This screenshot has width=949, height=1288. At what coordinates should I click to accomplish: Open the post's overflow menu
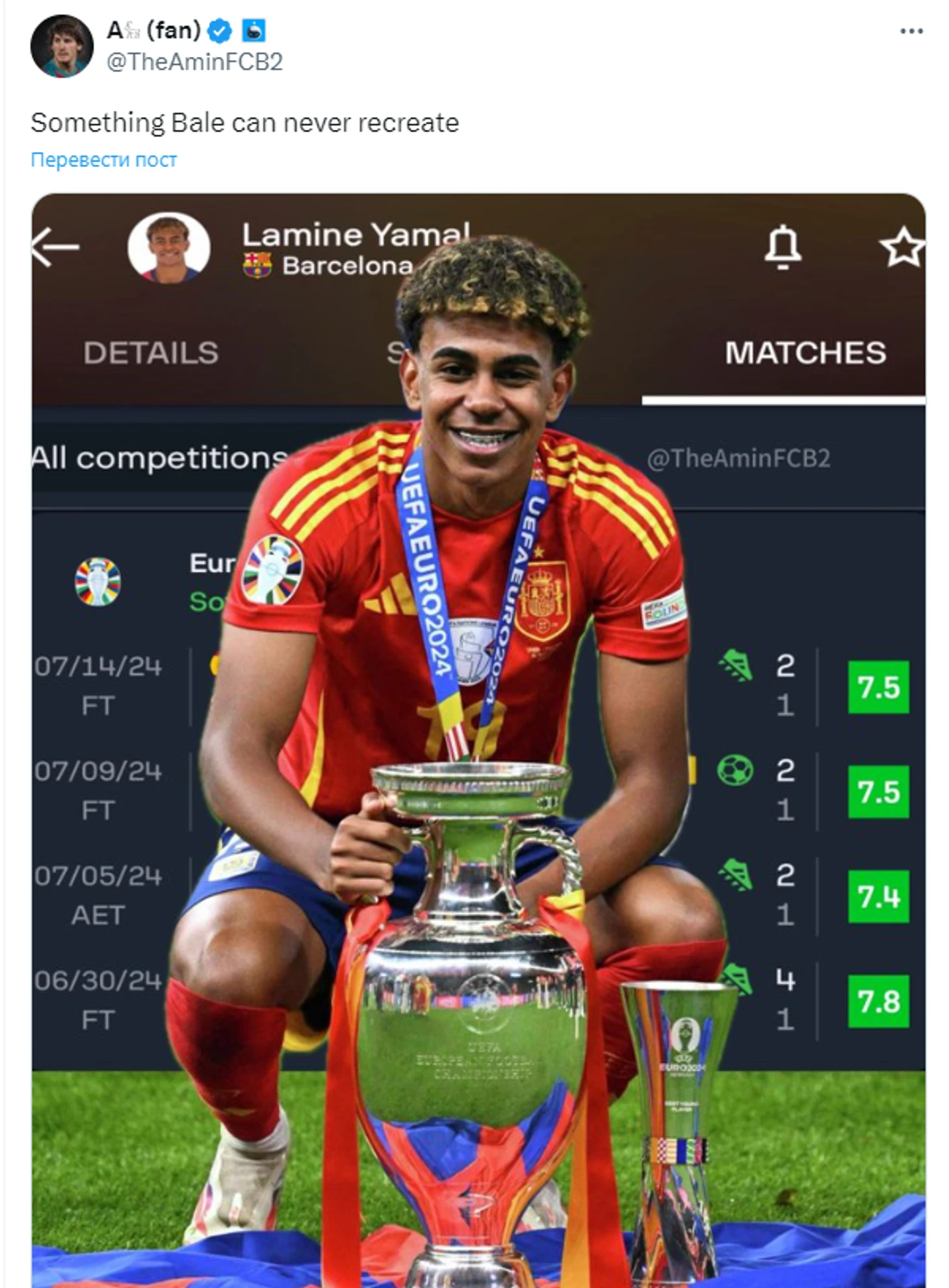tap(911, 31)
